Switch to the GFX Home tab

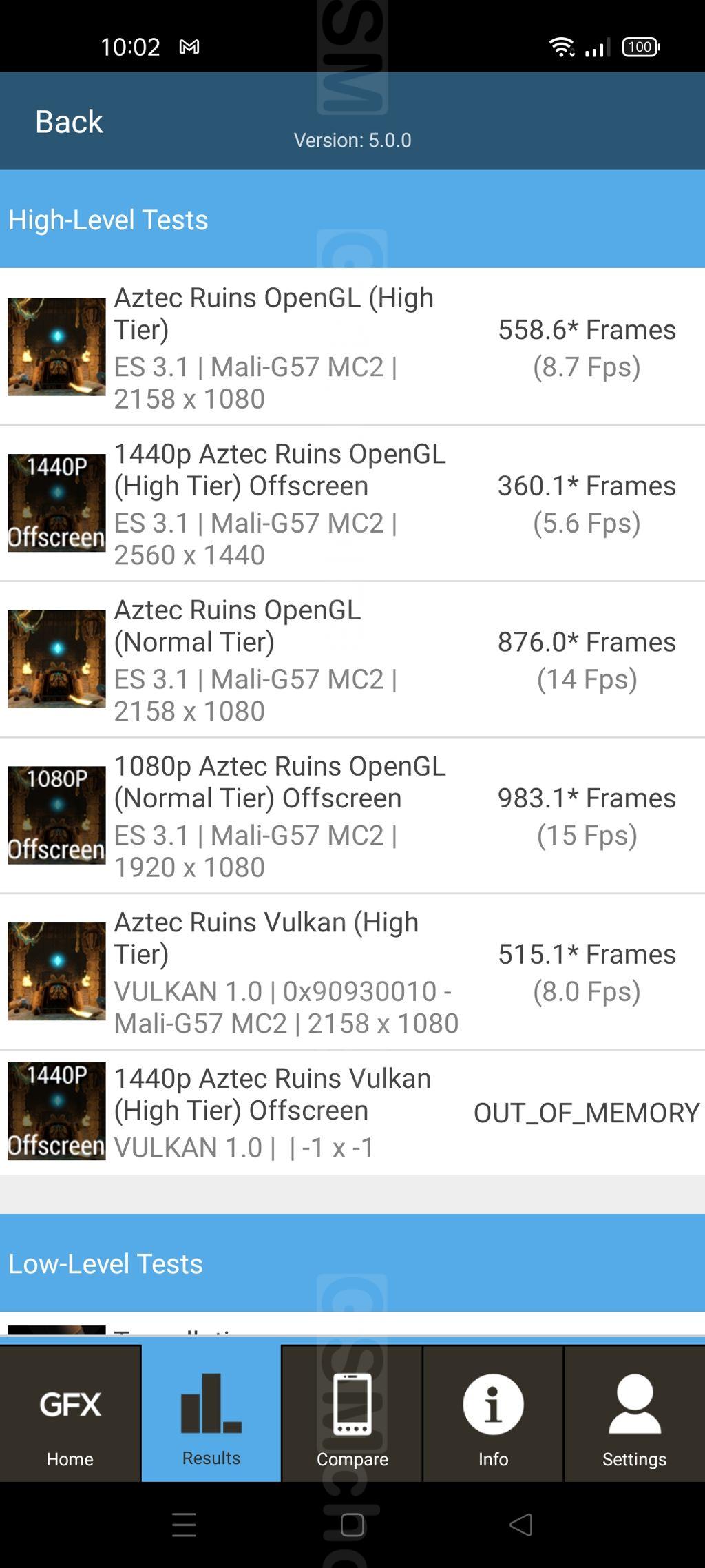pyautogui.click(x=70, y=1414)
